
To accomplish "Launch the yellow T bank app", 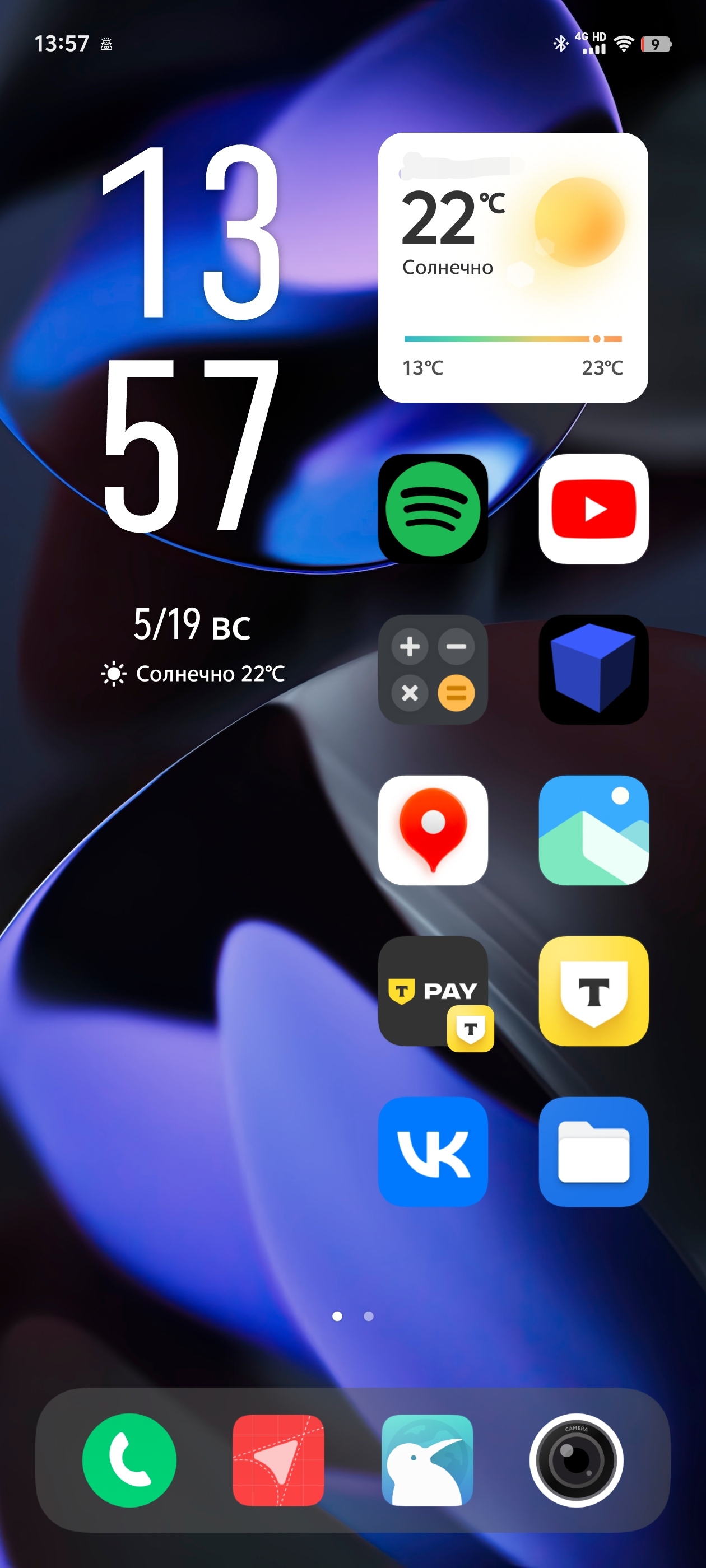I will coord(593,991).
